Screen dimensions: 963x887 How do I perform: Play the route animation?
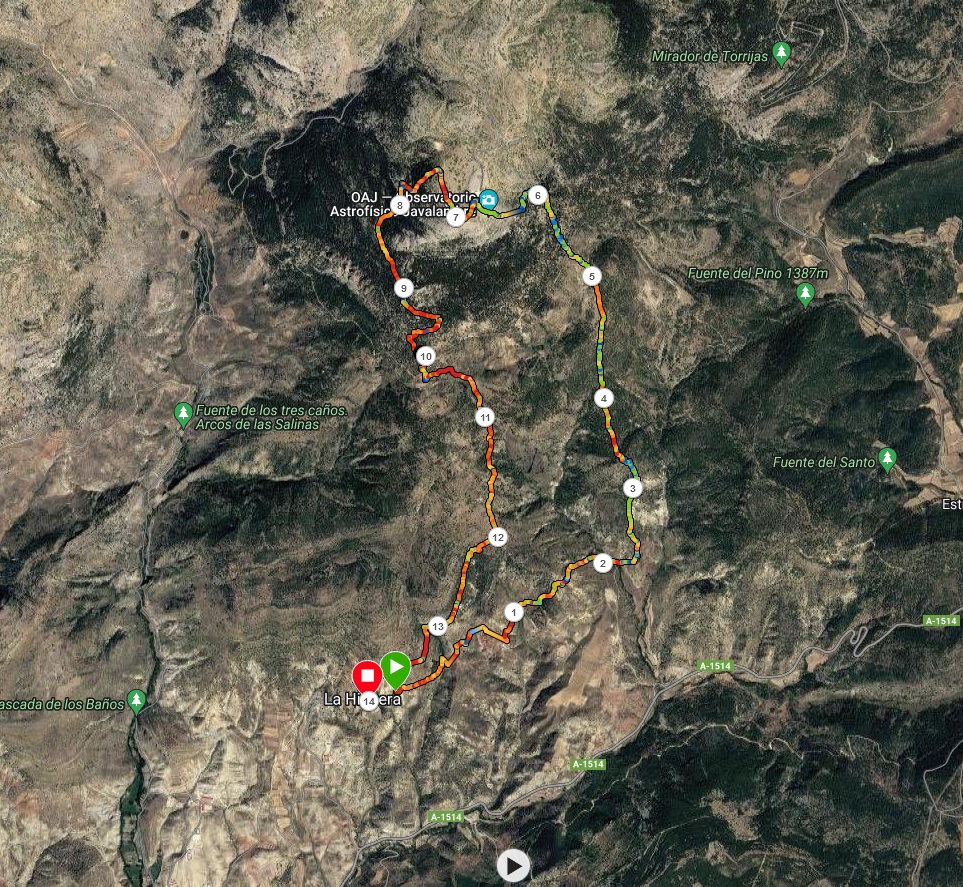(513, 865)
